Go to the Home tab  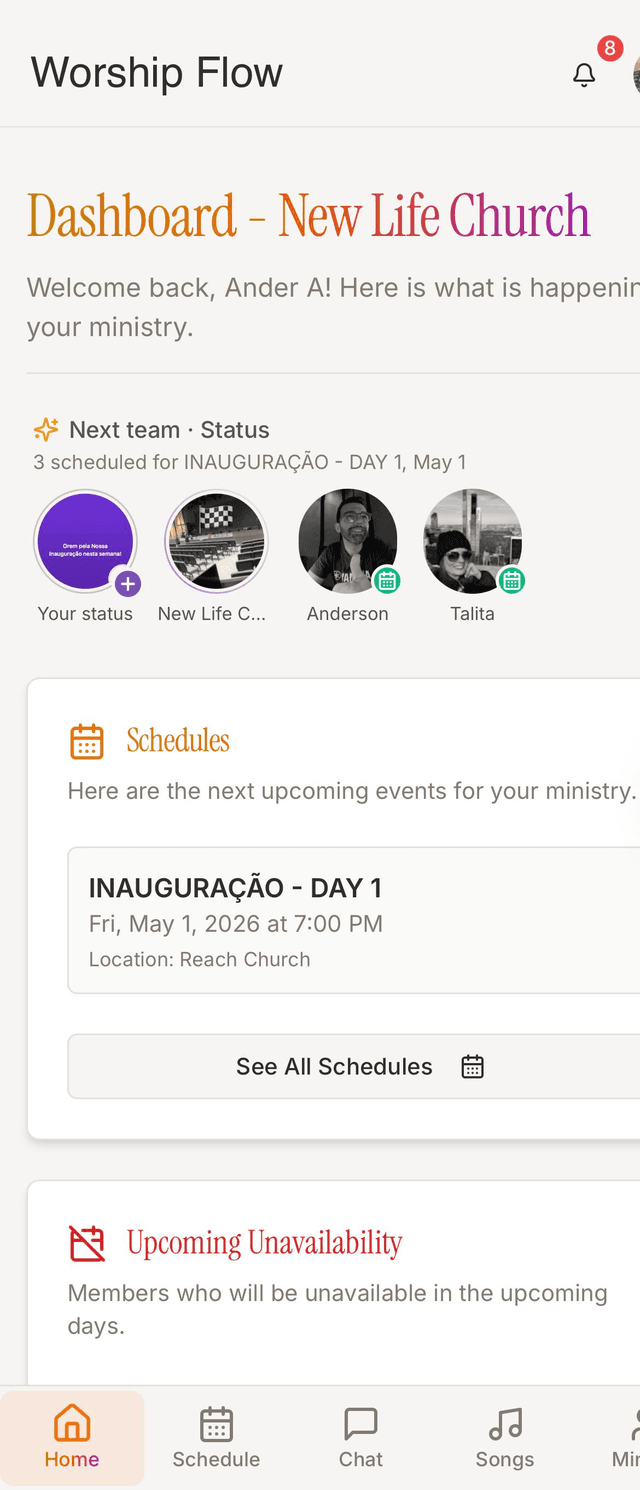(x=72, y=1438)
